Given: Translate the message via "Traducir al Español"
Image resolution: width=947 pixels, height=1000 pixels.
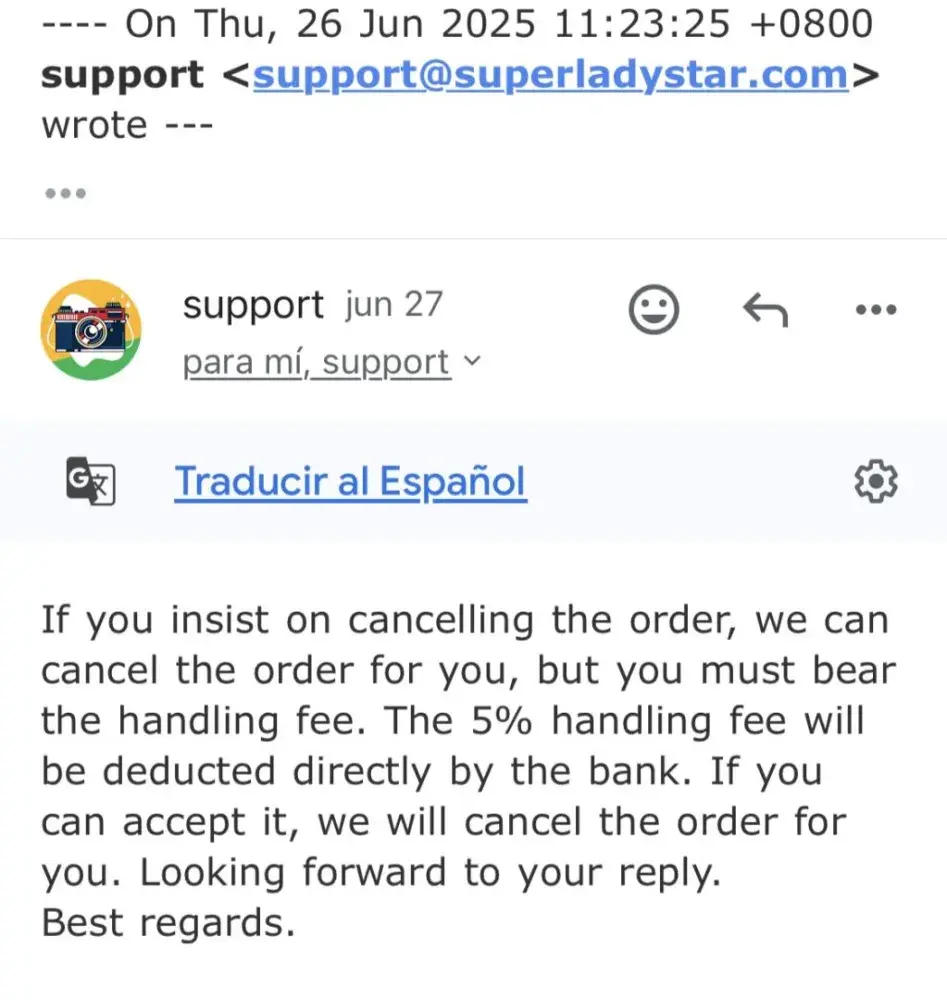Looking at the screenshot, I should (x=350, y=482).
